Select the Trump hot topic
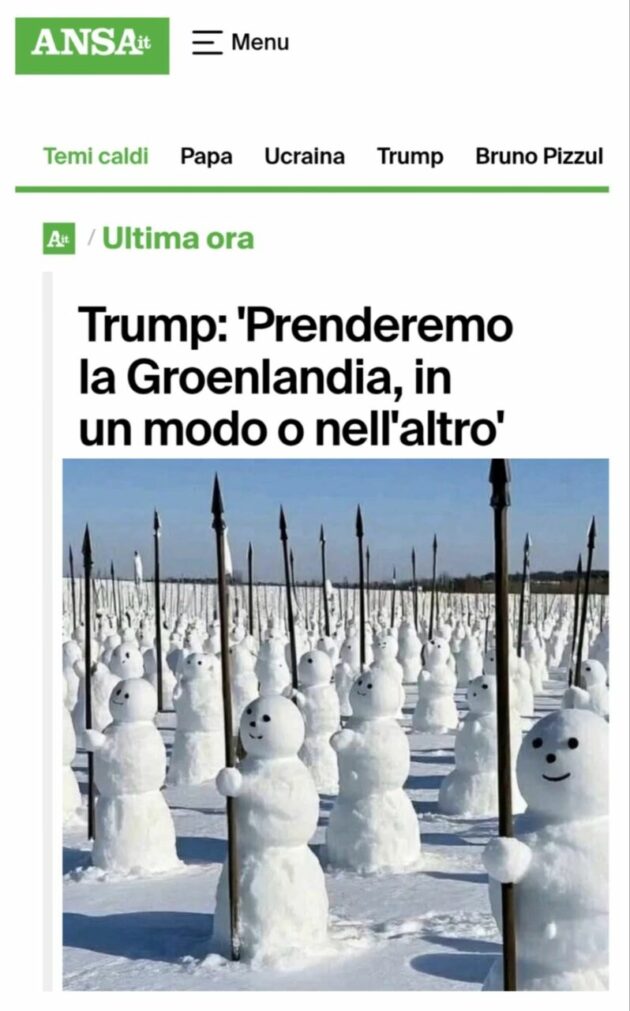The height and width of the screenshot is (1011, 630). [x=409, y=157]
